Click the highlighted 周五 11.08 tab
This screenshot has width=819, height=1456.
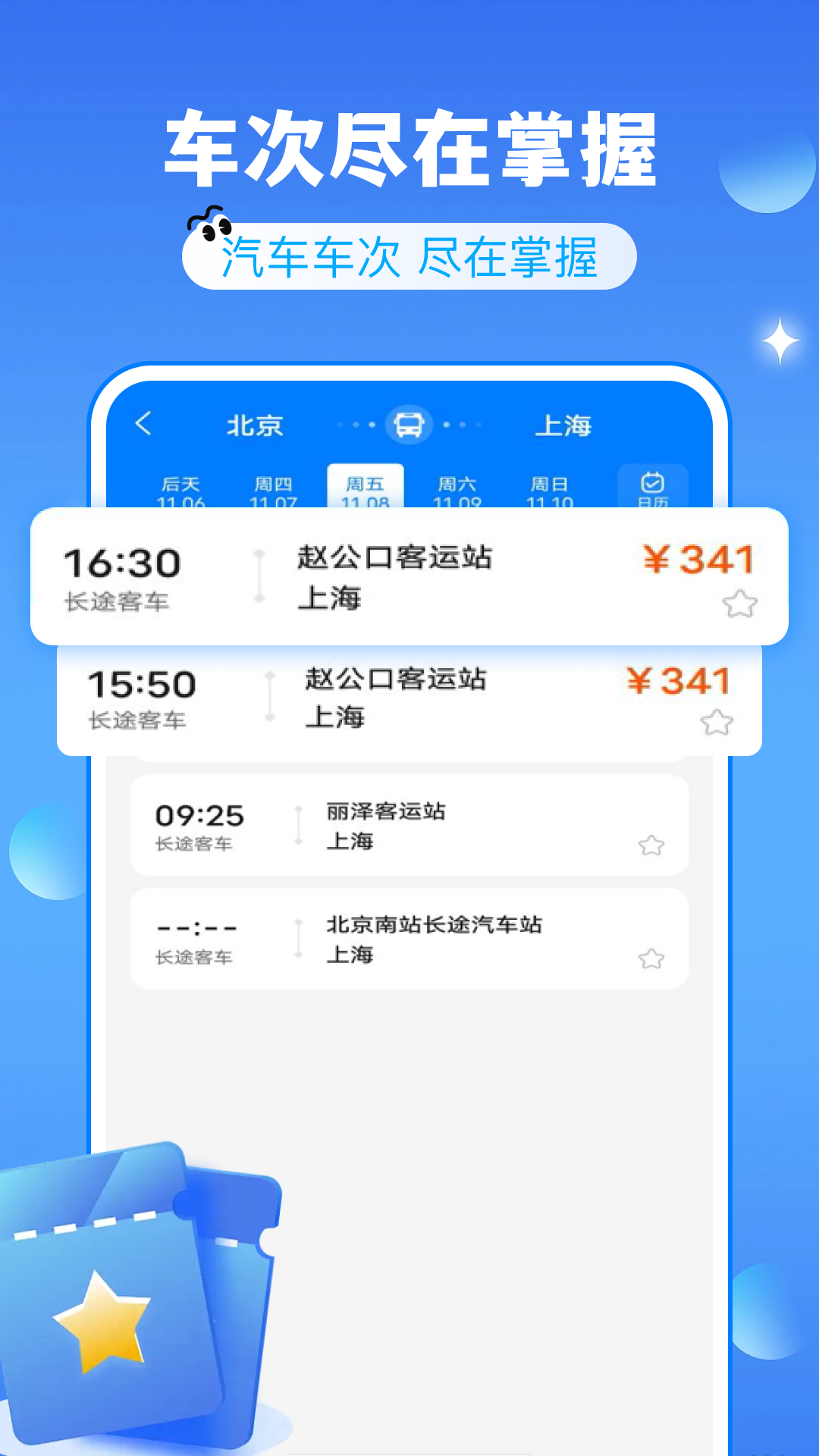coord(367,488)
